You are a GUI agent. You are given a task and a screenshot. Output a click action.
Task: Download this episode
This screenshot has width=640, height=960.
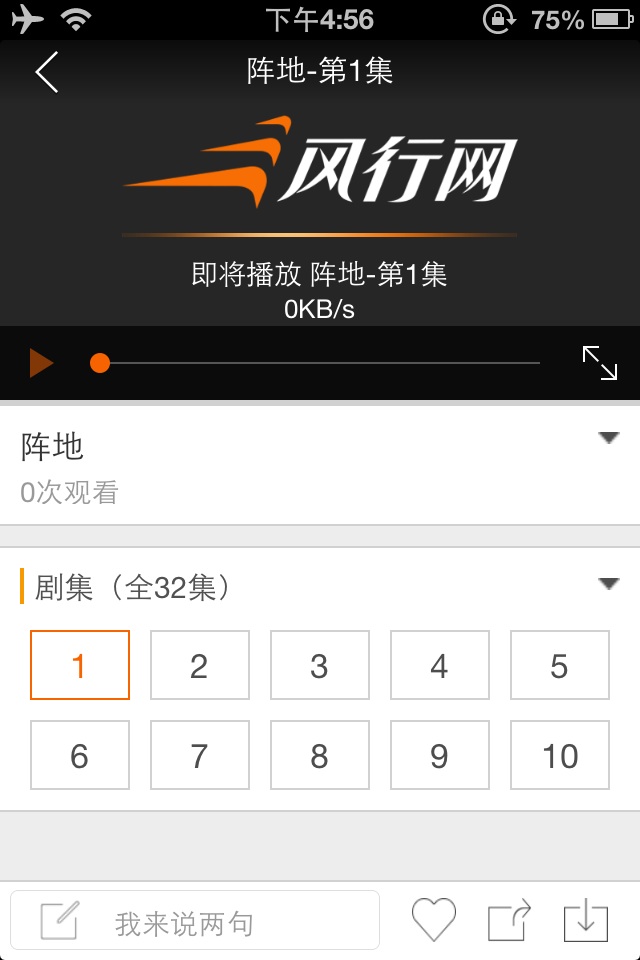586,920
